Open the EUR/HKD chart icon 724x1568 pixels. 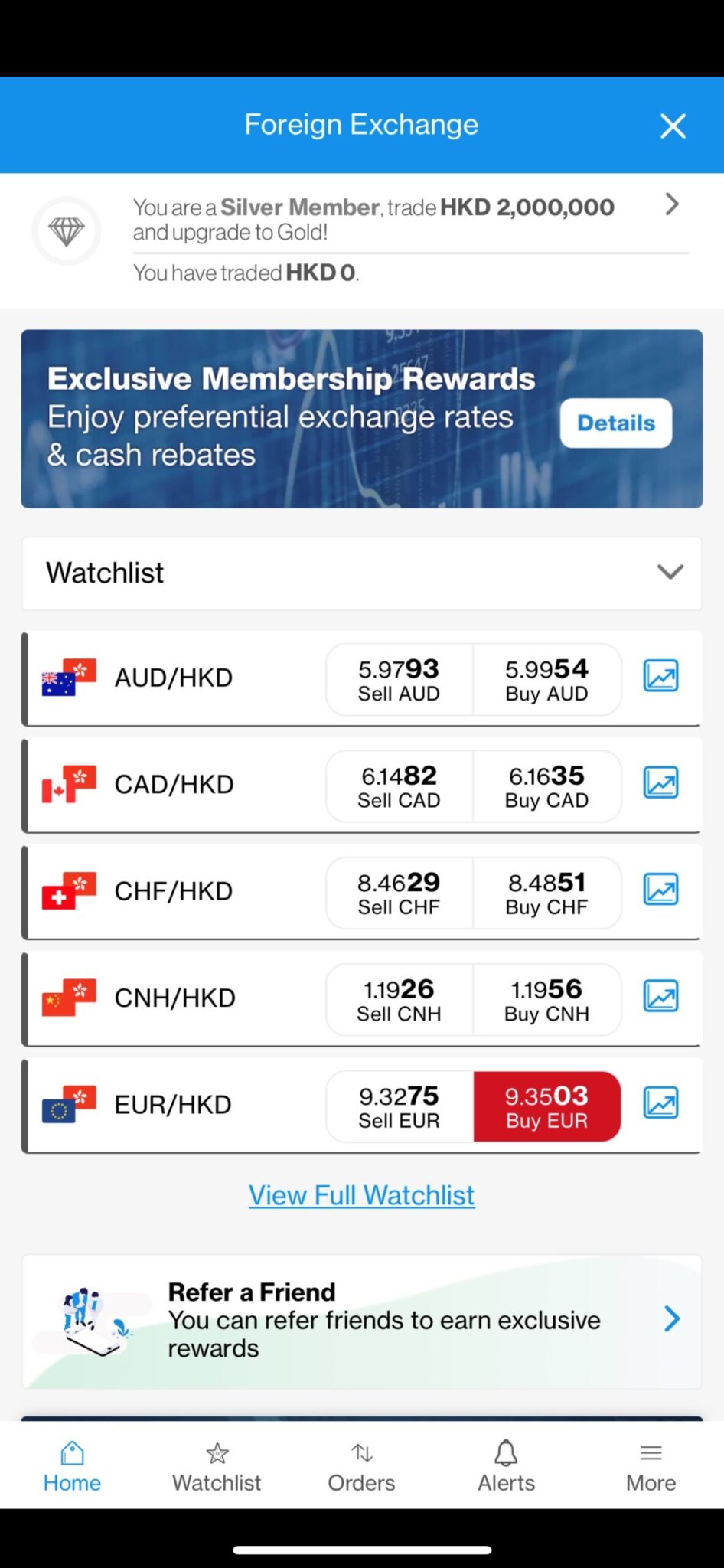pyautogui.click(x=660, y=1102)
